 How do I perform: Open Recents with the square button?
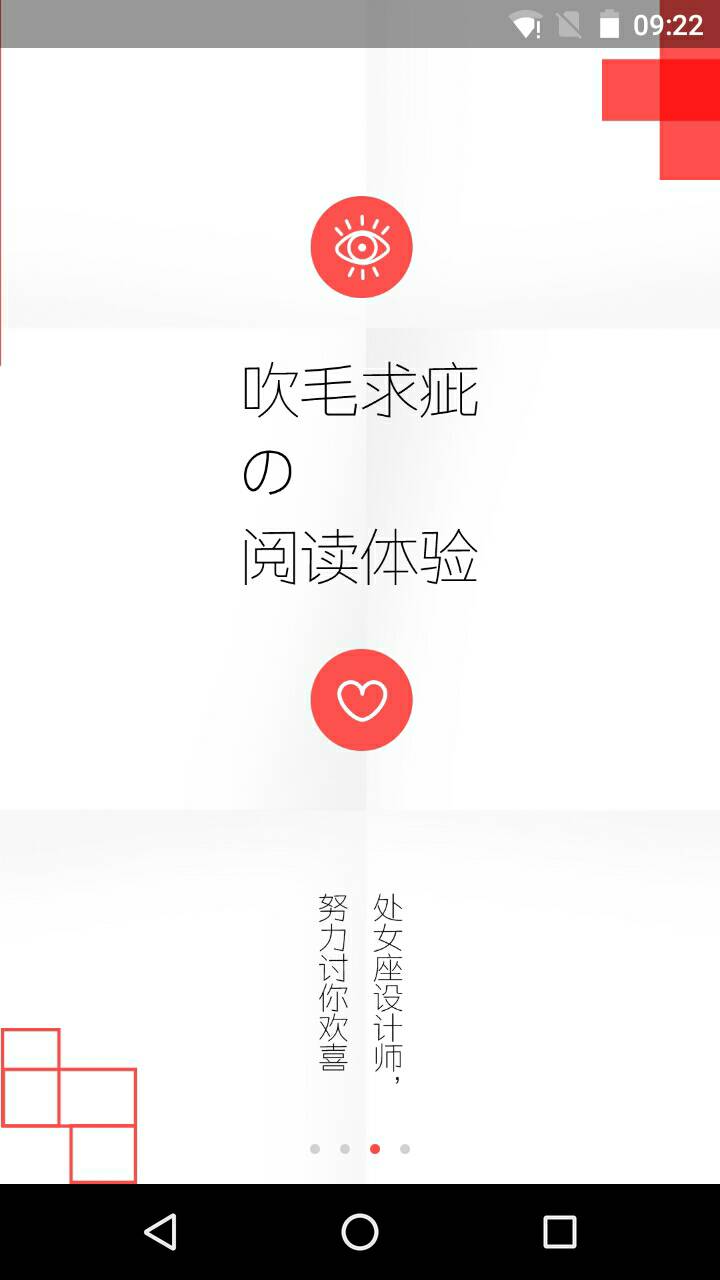[x=557, y=1233]
